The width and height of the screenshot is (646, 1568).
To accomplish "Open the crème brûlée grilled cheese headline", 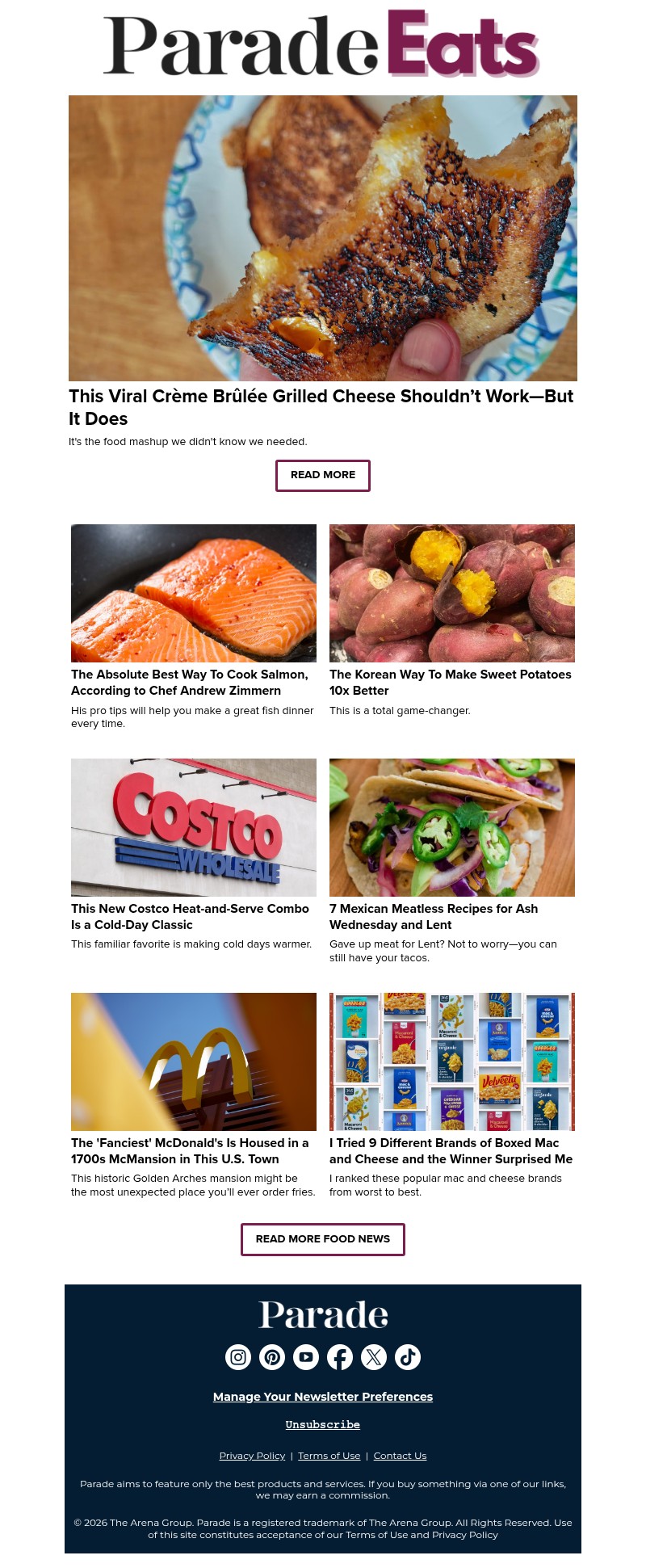I will tap(321, 407).
